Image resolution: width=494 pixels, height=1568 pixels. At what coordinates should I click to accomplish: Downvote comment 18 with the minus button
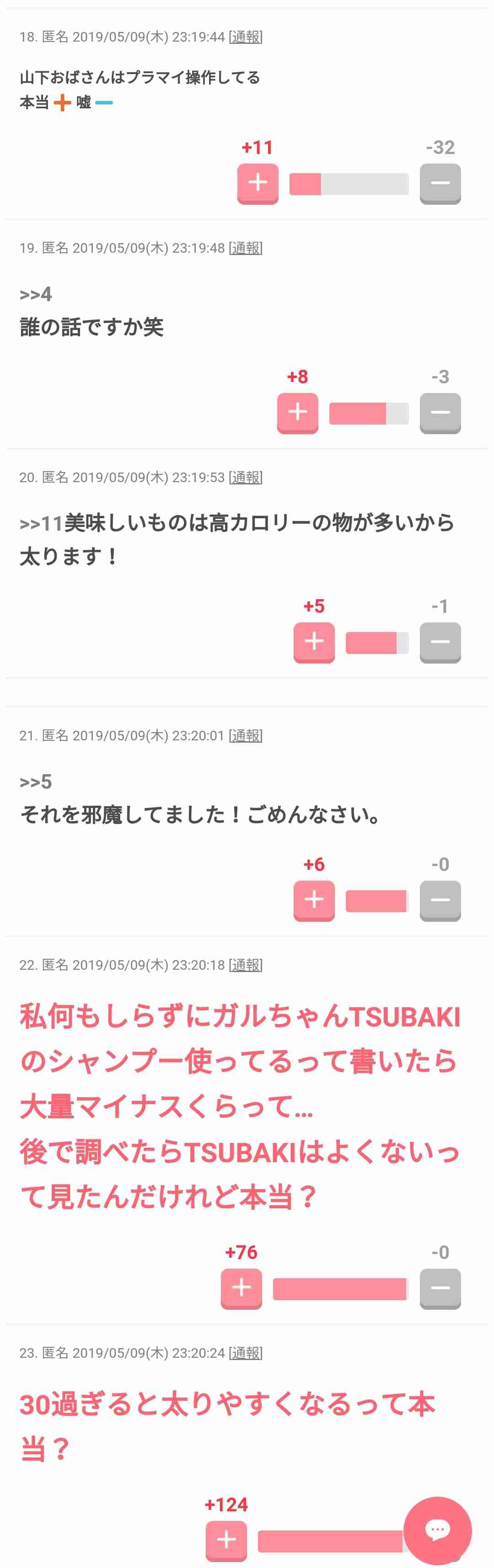(440, 183)
